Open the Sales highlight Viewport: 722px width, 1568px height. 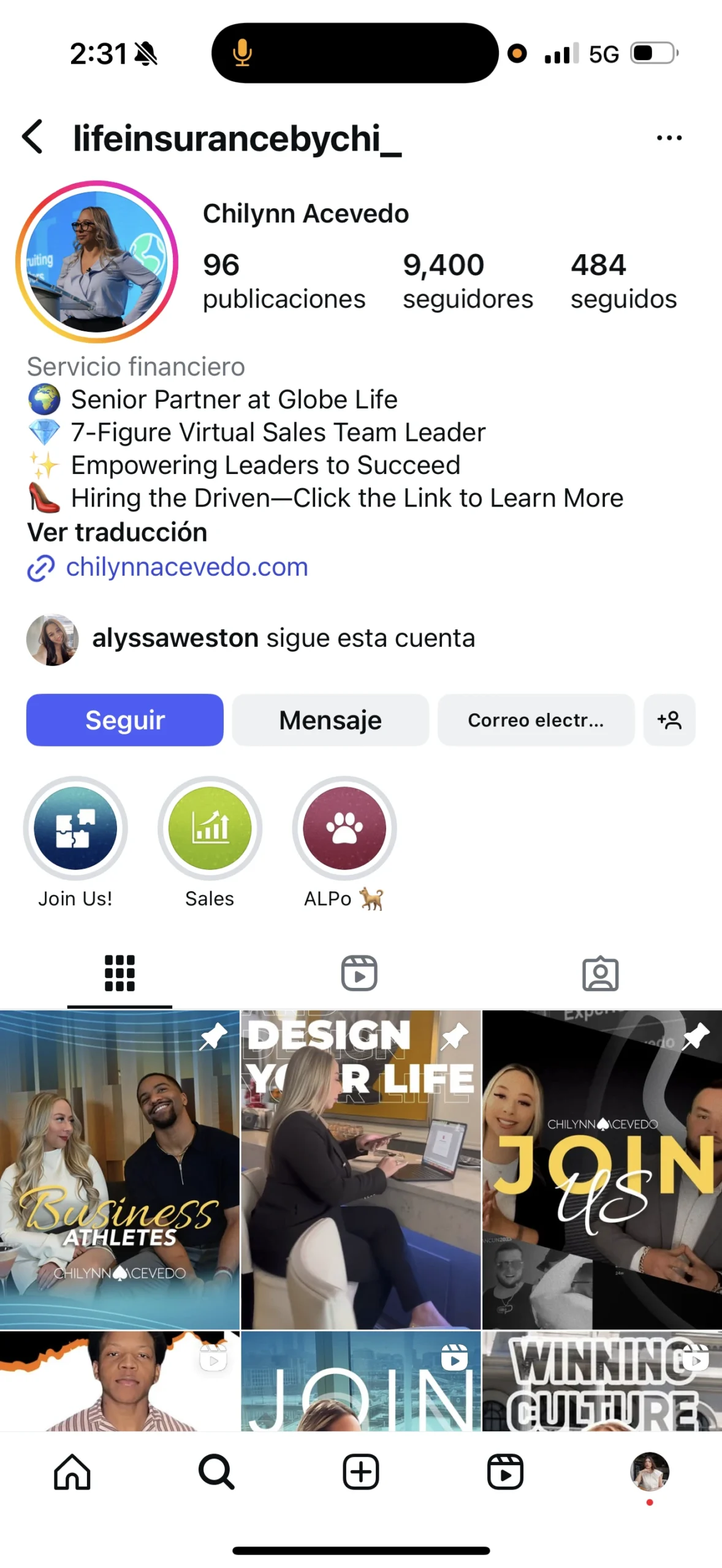tap(210, 828)
